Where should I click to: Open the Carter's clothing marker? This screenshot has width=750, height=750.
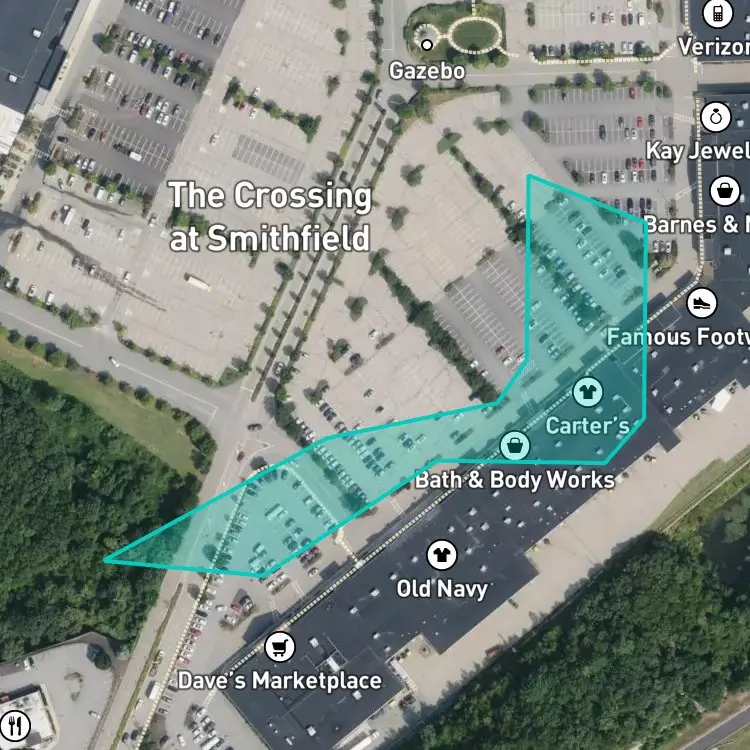[x=587, y=392]
